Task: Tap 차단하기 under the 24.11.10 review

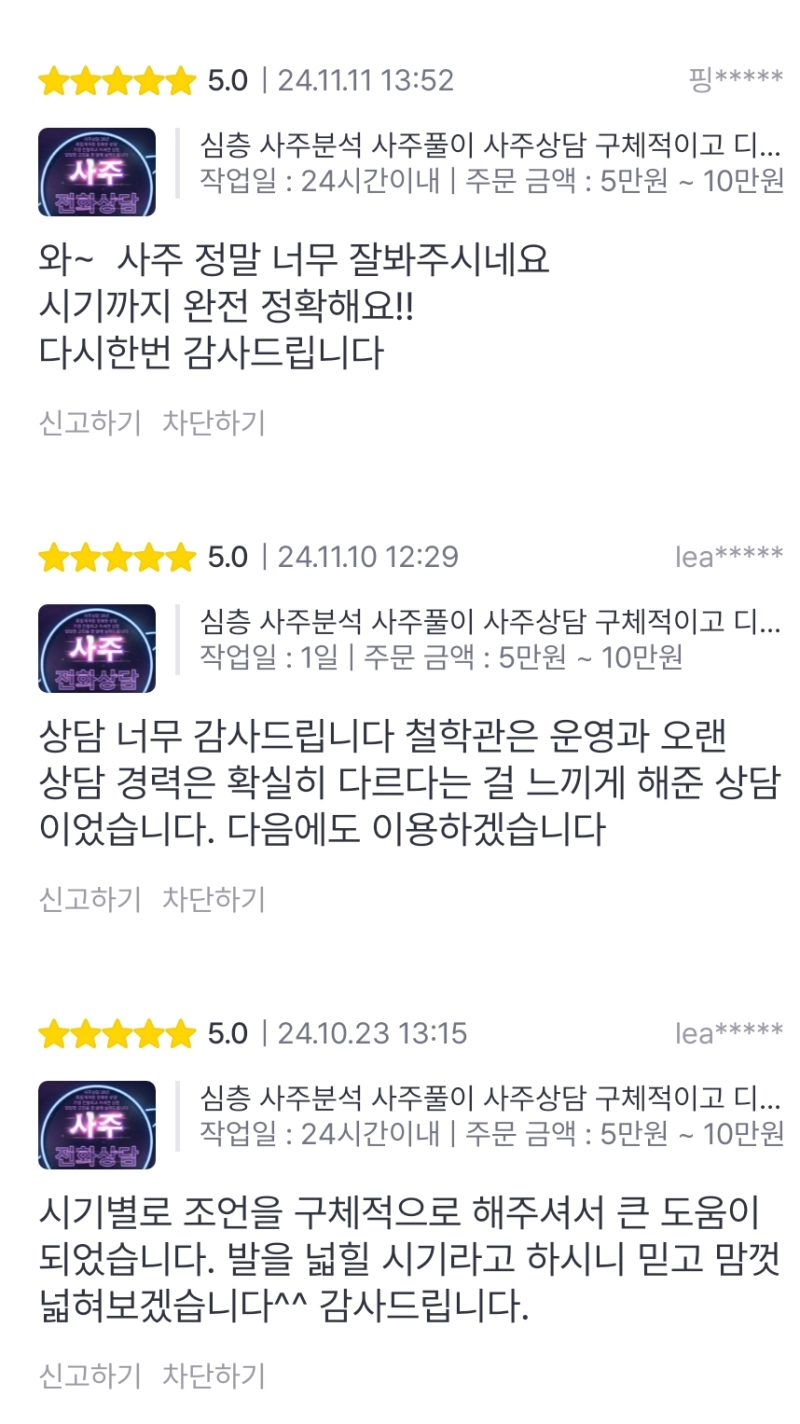Action: coord(214,900)
